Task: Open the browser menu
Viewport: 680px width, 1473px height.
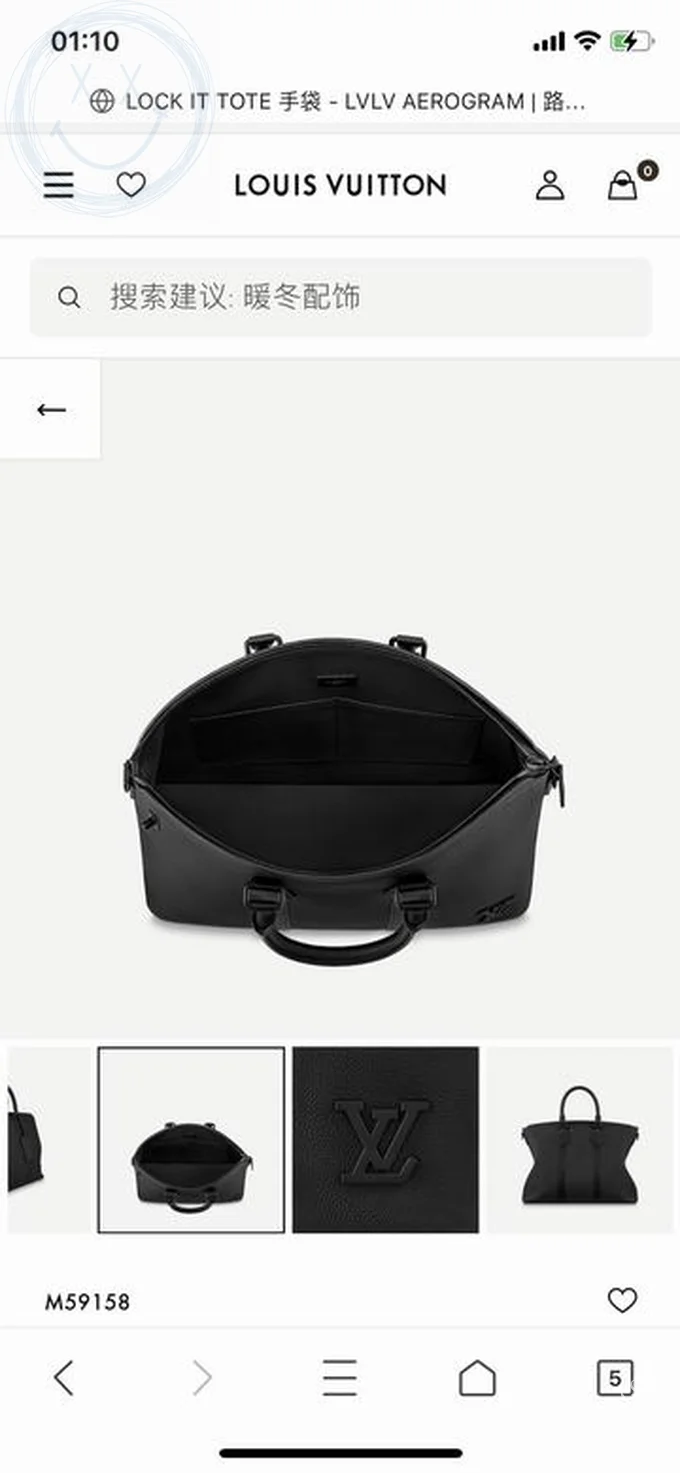Action: point(340,1378)
